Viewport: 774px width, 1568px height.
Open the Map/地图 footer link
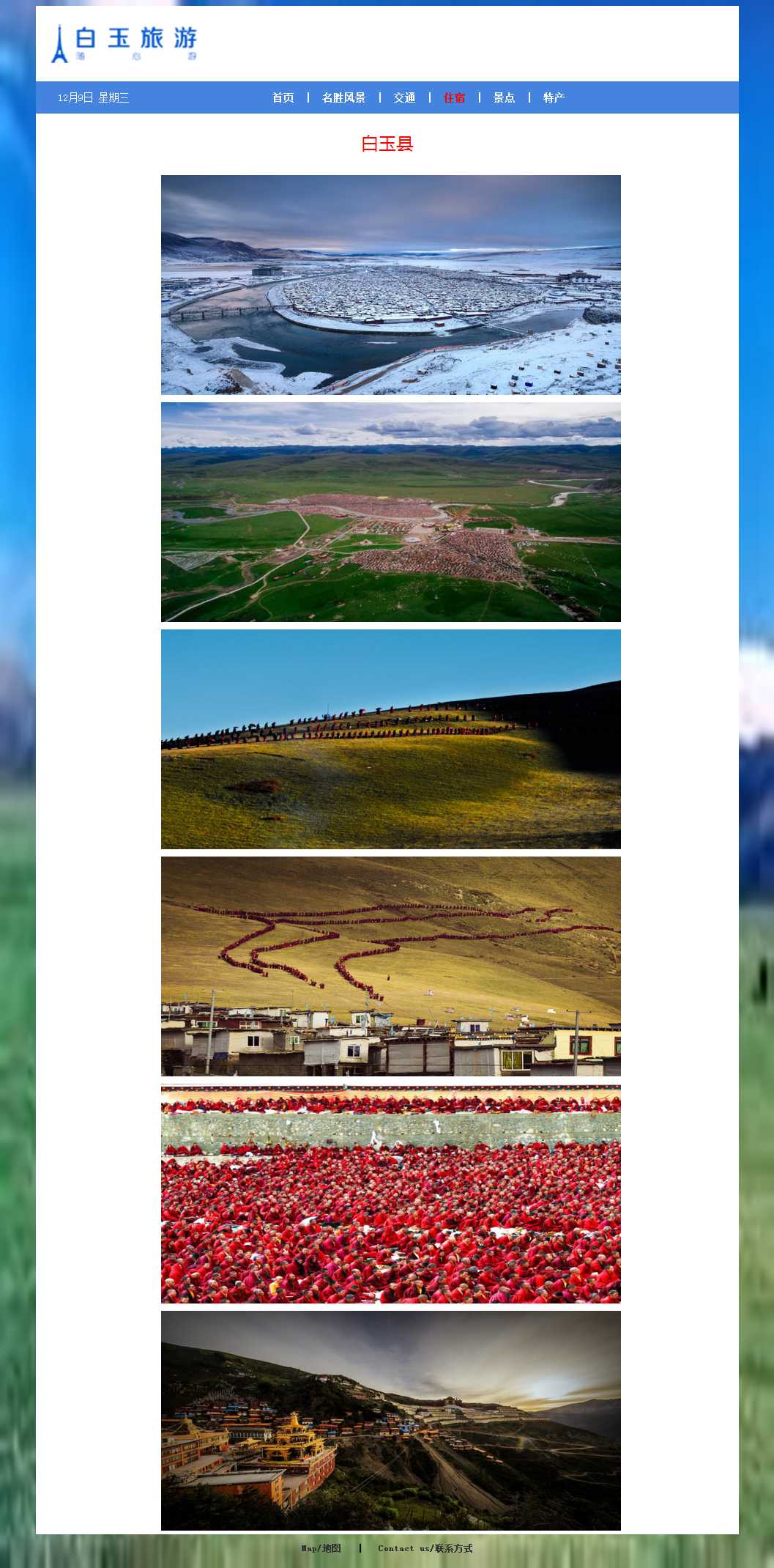(x=321, y=1548)
